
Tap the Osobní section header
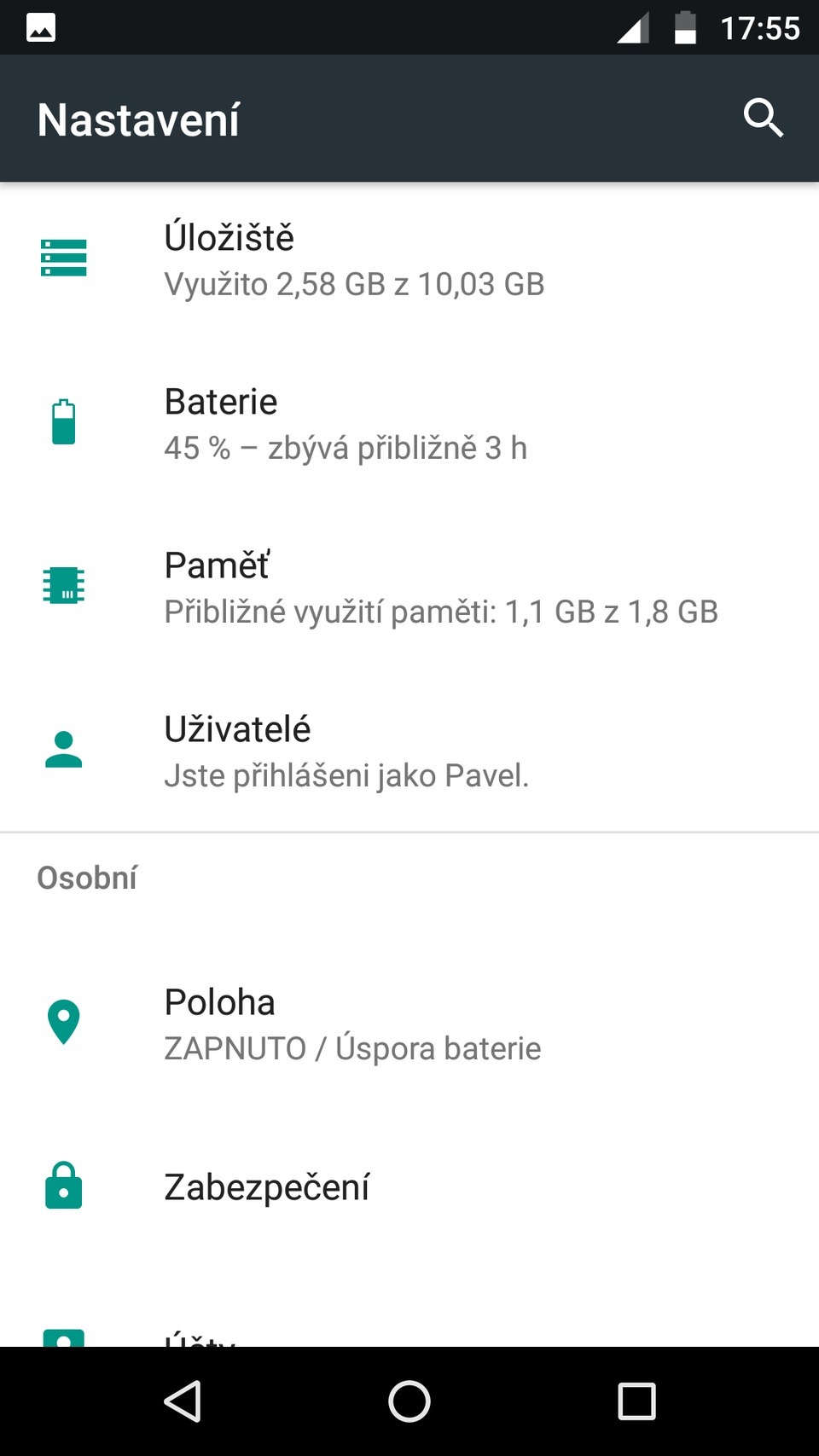(x=87, y=877)
